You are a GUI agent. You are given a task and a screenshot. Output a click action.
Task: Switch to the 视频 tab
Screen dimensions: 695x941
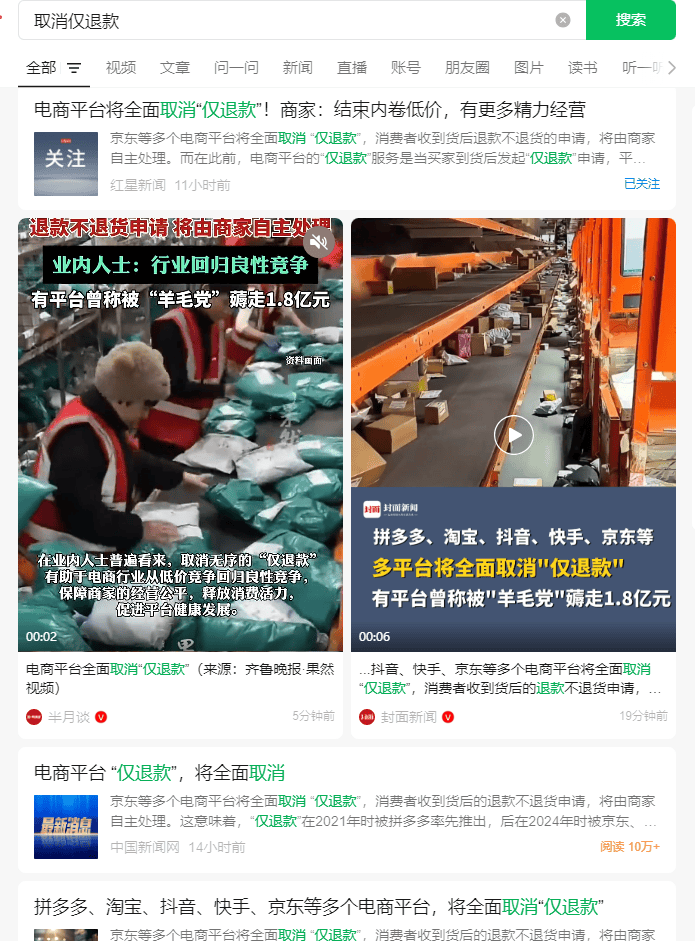pos(121,68)
